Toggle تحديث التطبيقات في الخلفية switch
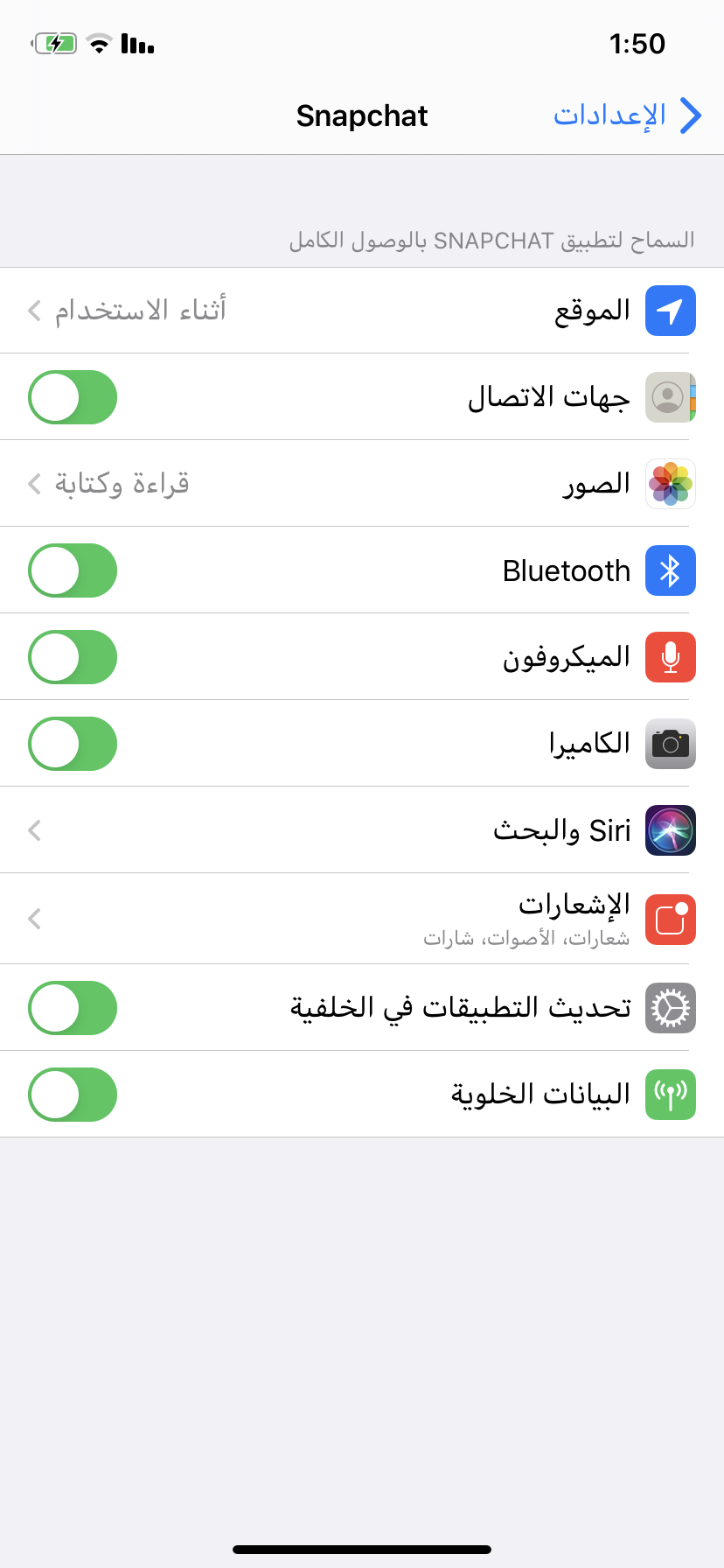Screen dimensions: 724x1568 click(x=73, y=1008)
